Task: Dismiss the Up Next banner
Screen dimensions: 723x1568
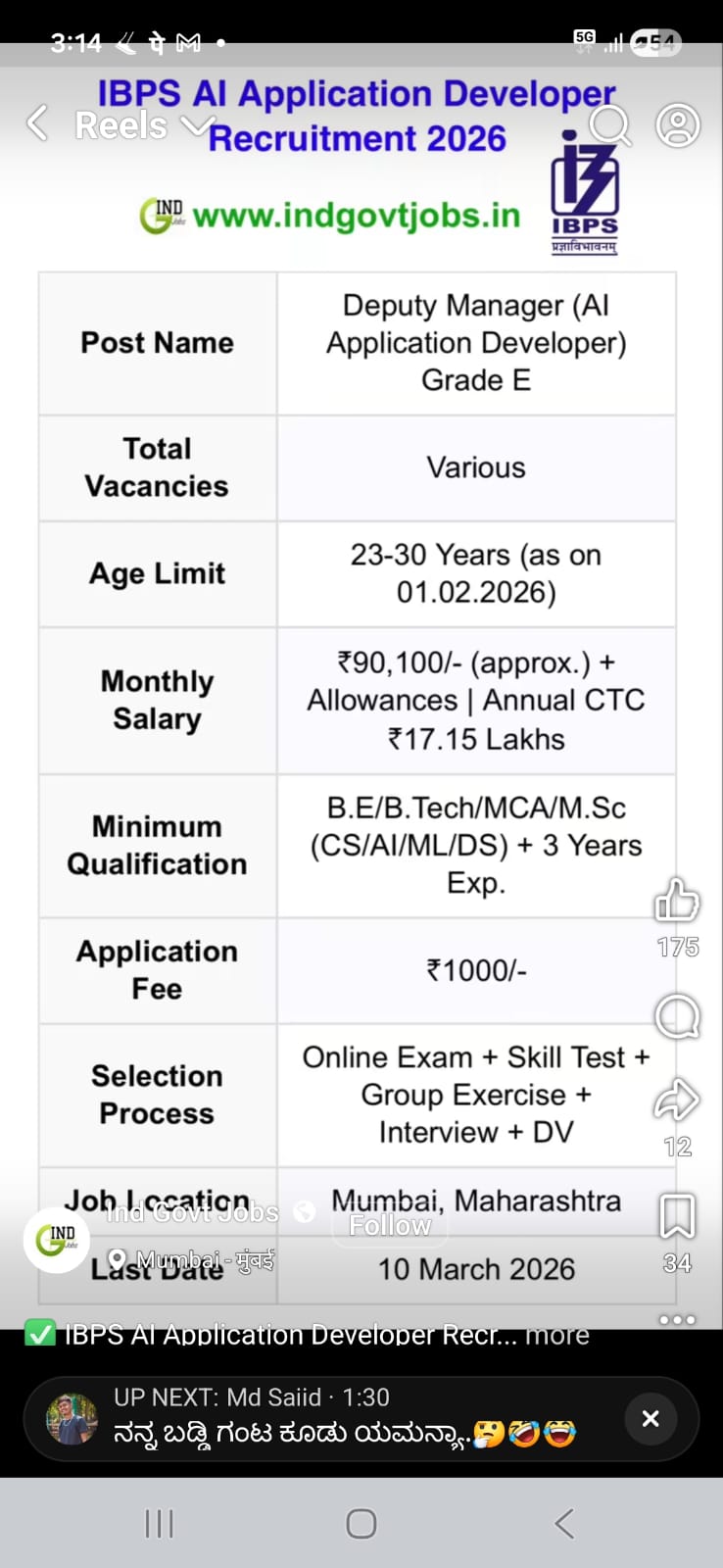Action: 651,1419
